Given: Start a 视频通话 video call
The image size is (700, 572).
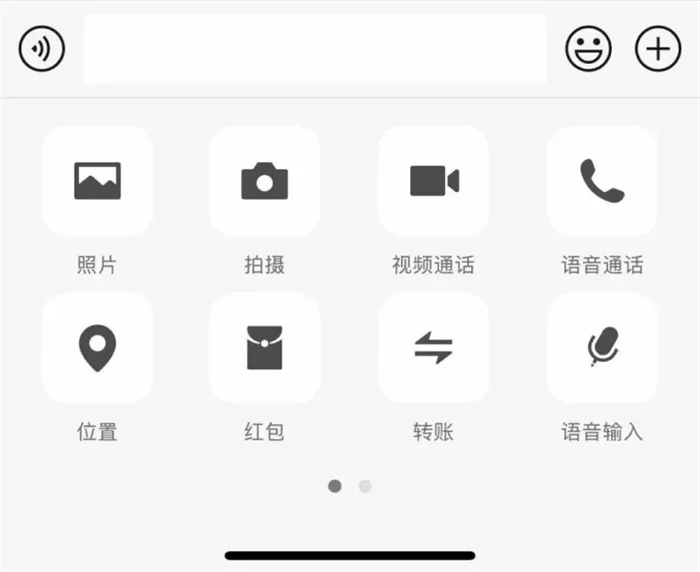Looking at the screenshot, I should 433,181.
